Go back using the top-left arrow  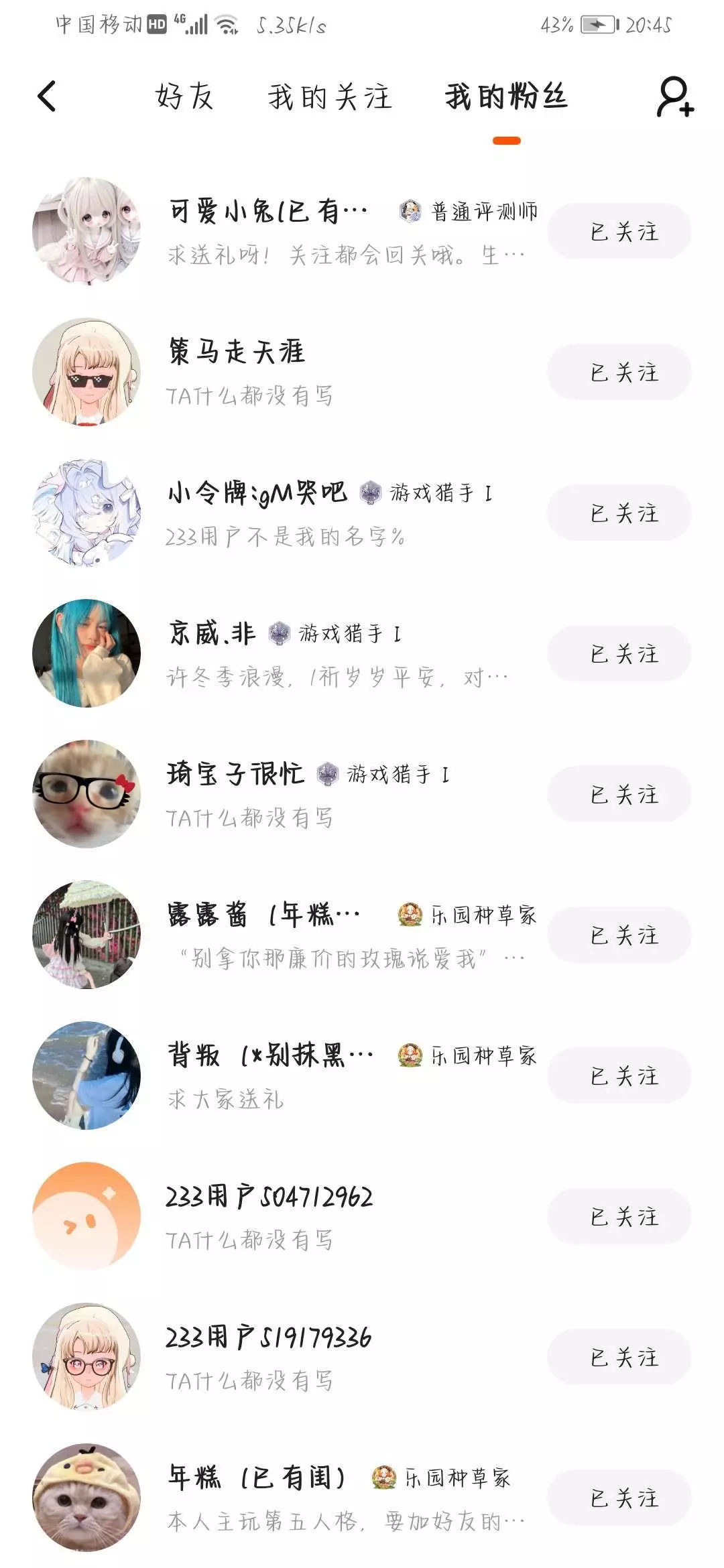(x=46, y=96)
